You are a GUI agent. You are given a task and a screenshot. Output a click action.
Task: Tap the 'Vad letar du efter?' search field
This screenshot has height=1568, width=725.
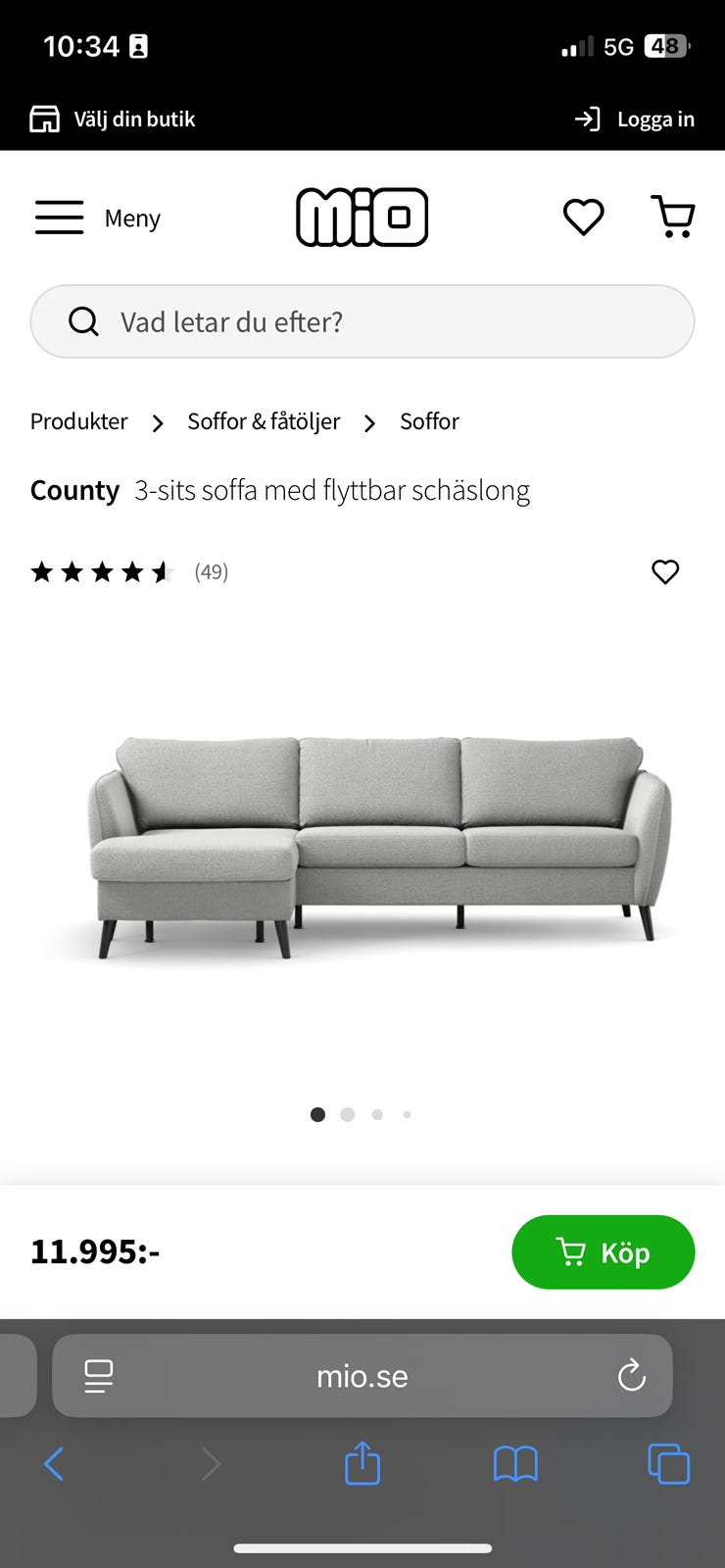click(362, 321)
